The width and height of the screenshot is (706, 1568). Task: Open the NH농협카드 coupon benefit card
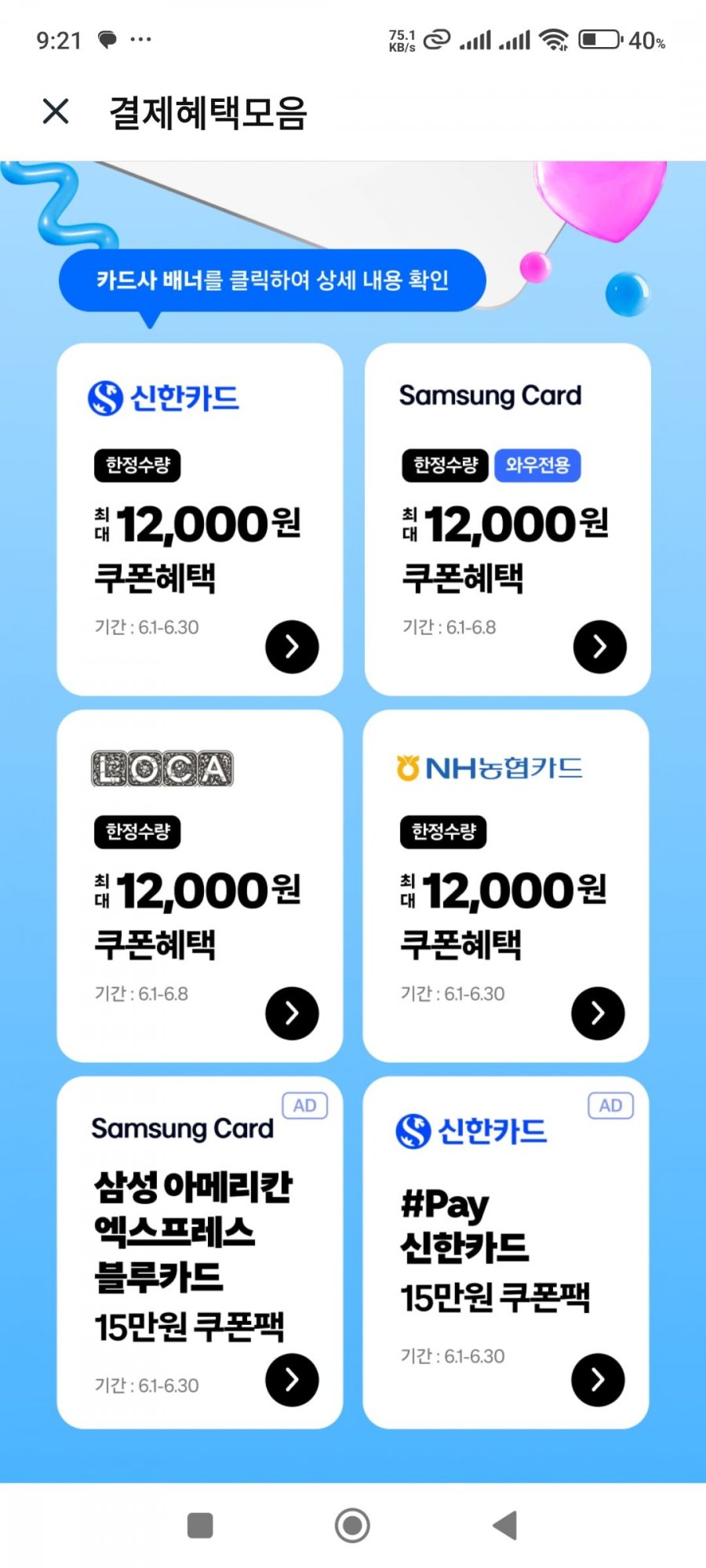click(506, 886)
